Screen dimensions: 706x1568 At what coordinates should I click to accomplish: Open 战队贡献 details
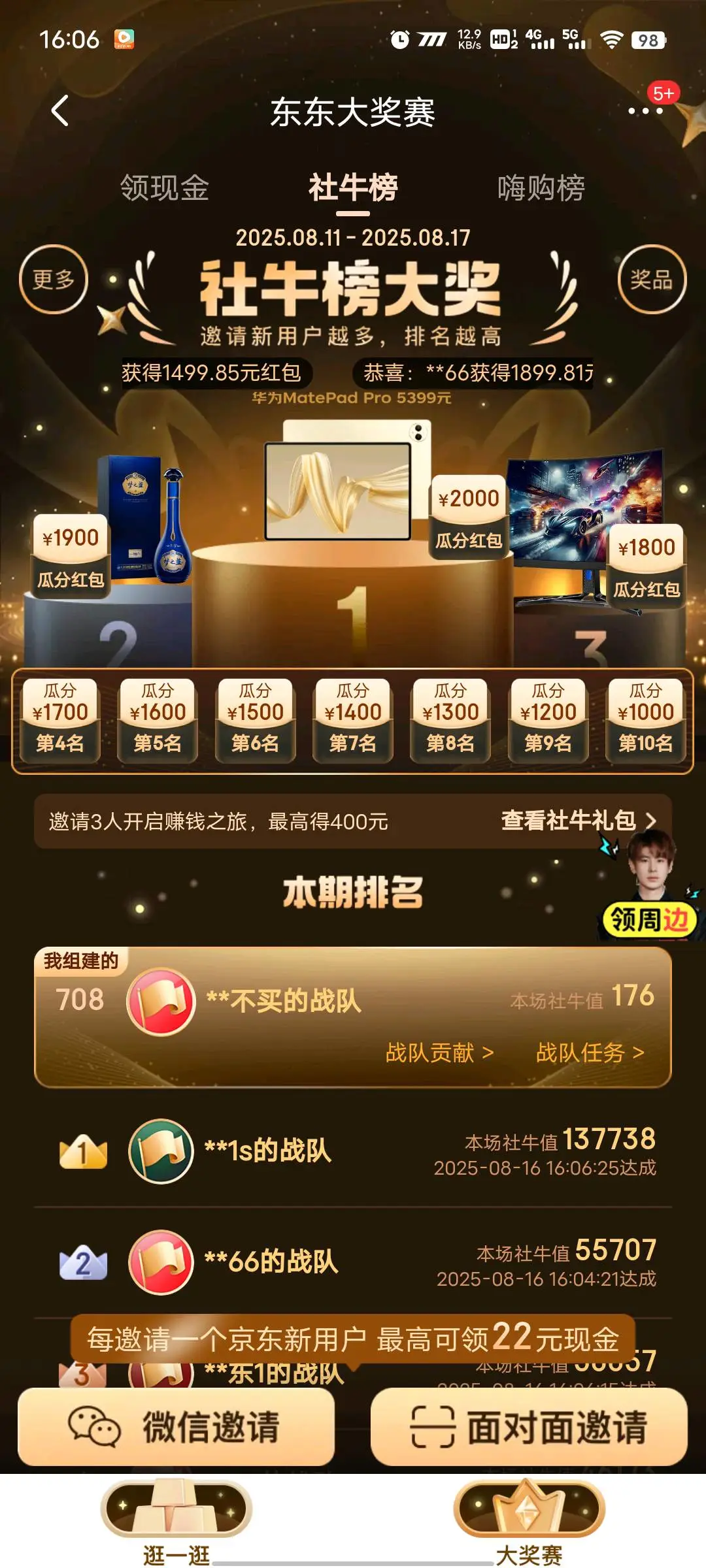439,1053
